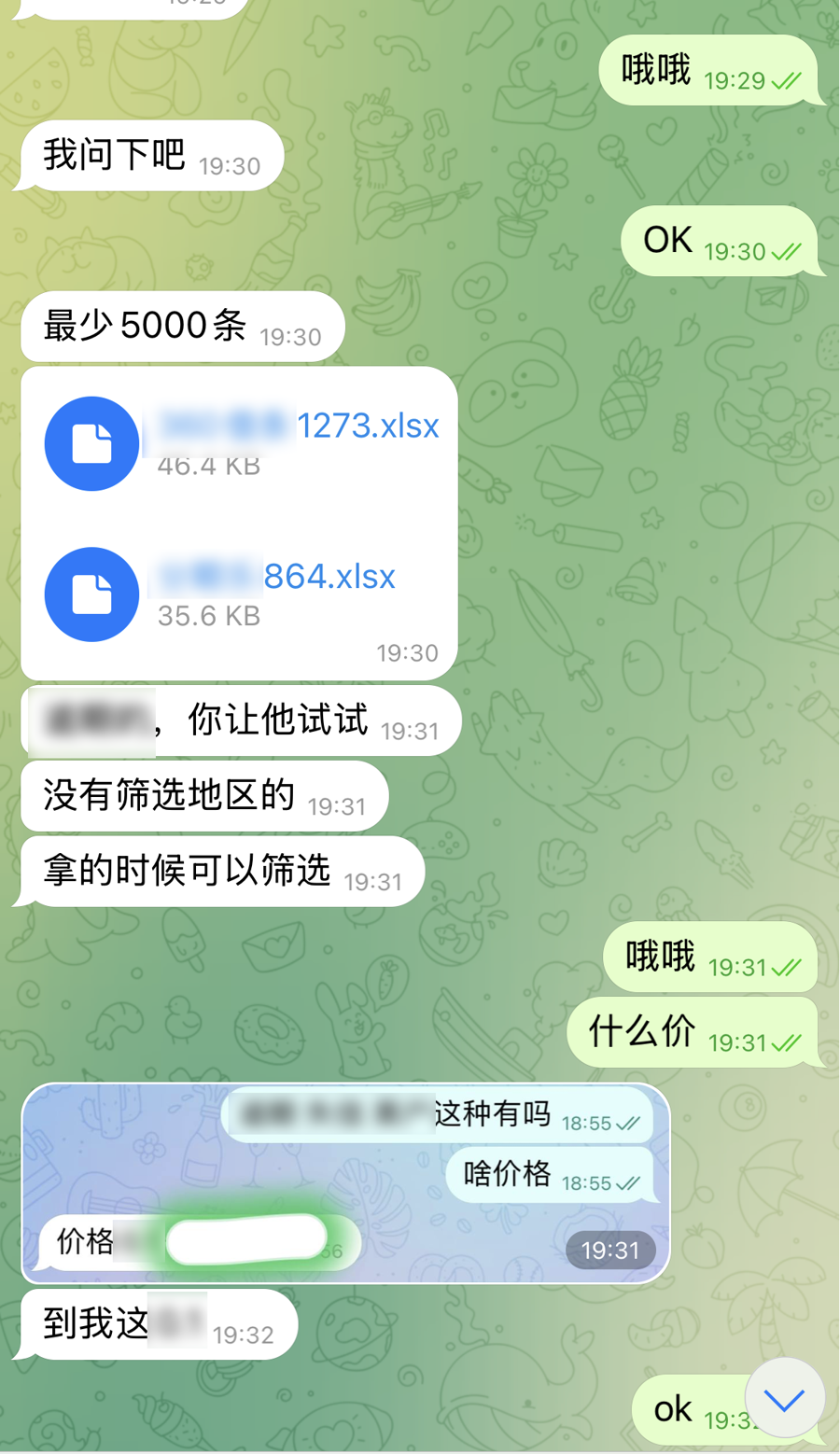Open the 1273.xlsx file link
Viewport: 840px width, 1454px height.
point(368,426)
